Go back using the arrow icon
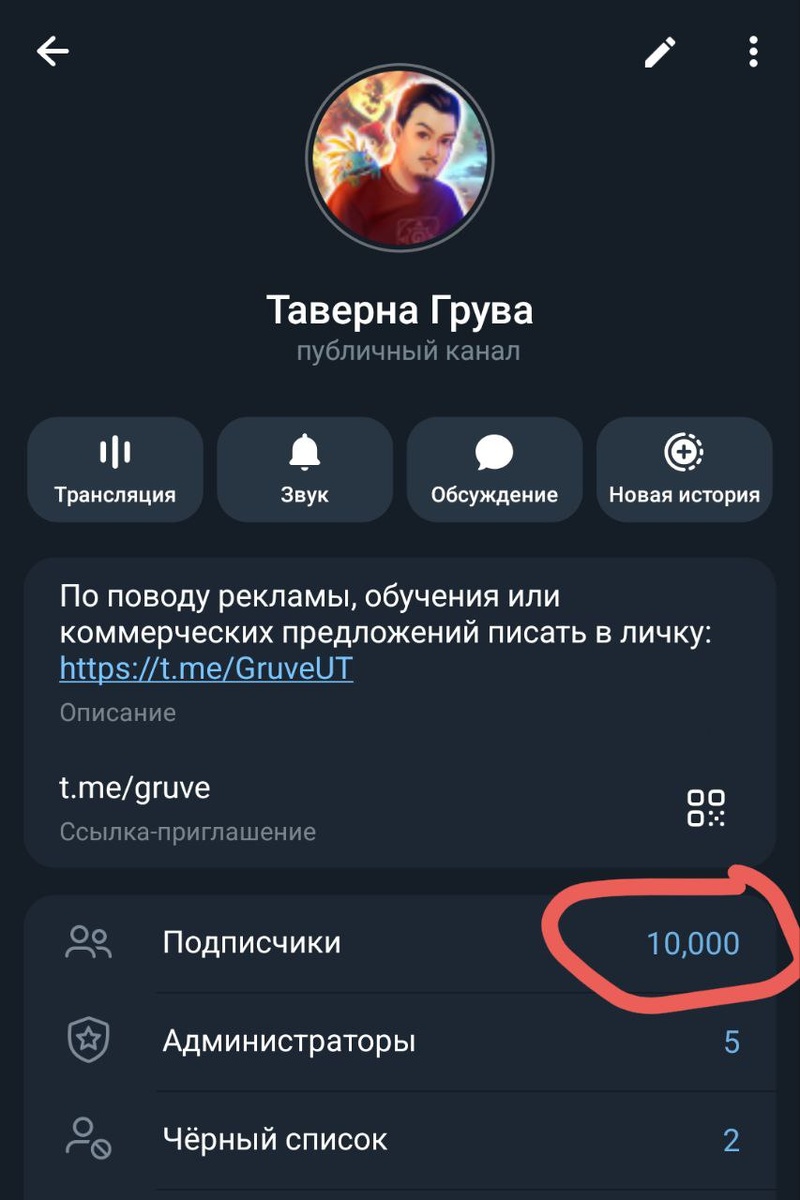This screenshot has height=1200, width=800. coord(52,52)
